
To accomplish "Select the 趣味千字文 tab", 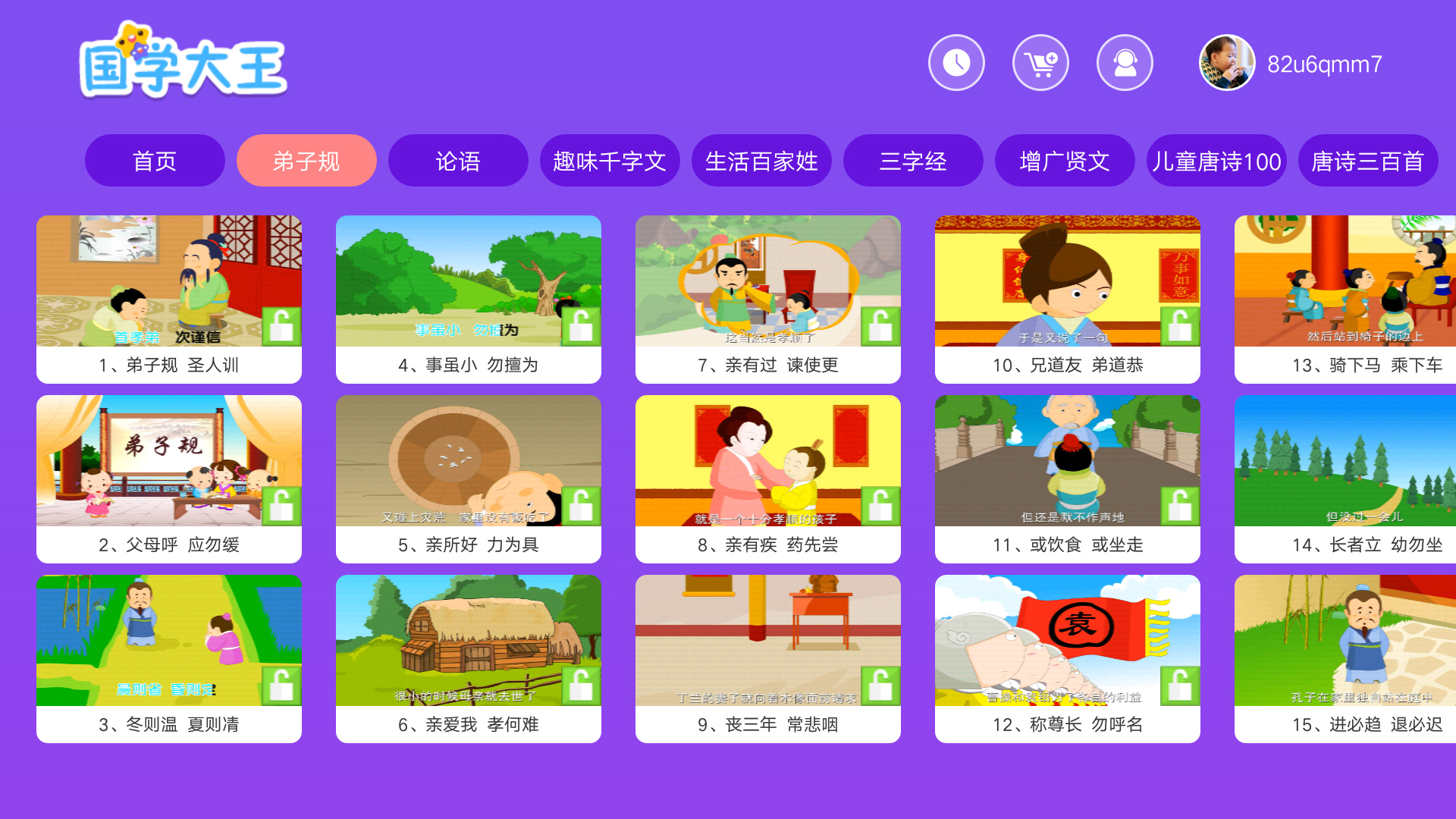I will pyautogui.click(x=610, y=161).
